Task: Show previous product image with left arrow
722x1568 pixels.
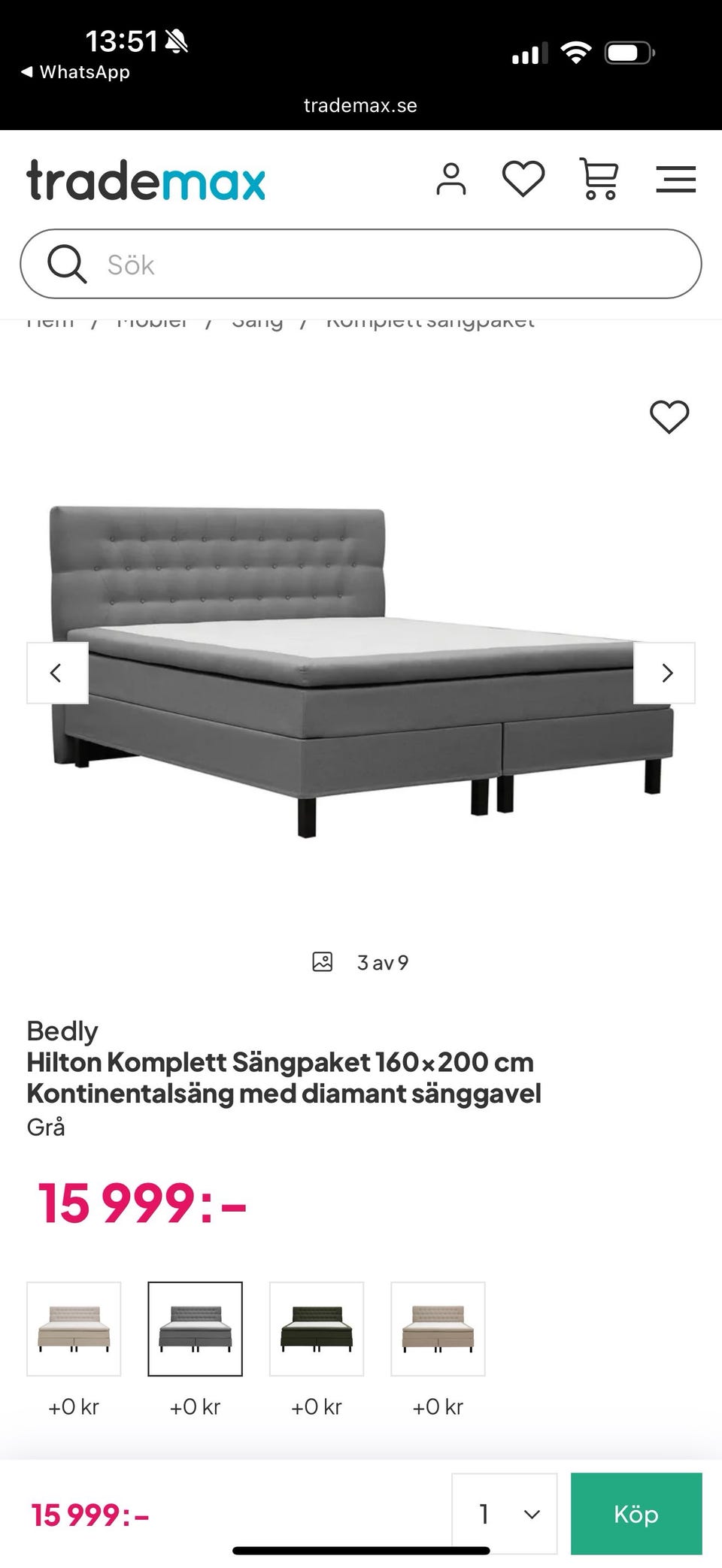Action: (x=56, y=673)
